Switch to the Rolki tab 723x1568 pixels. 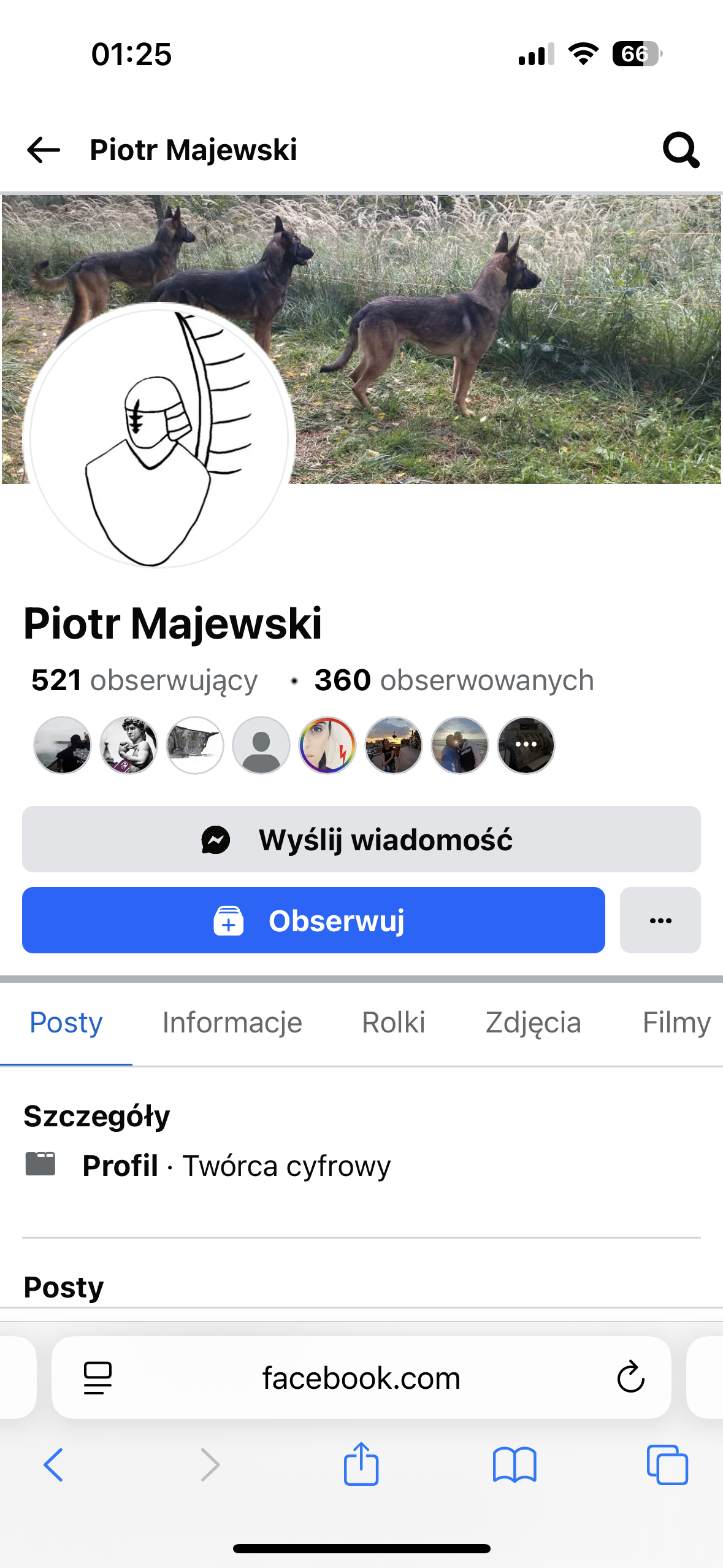tap(393, 1023)
